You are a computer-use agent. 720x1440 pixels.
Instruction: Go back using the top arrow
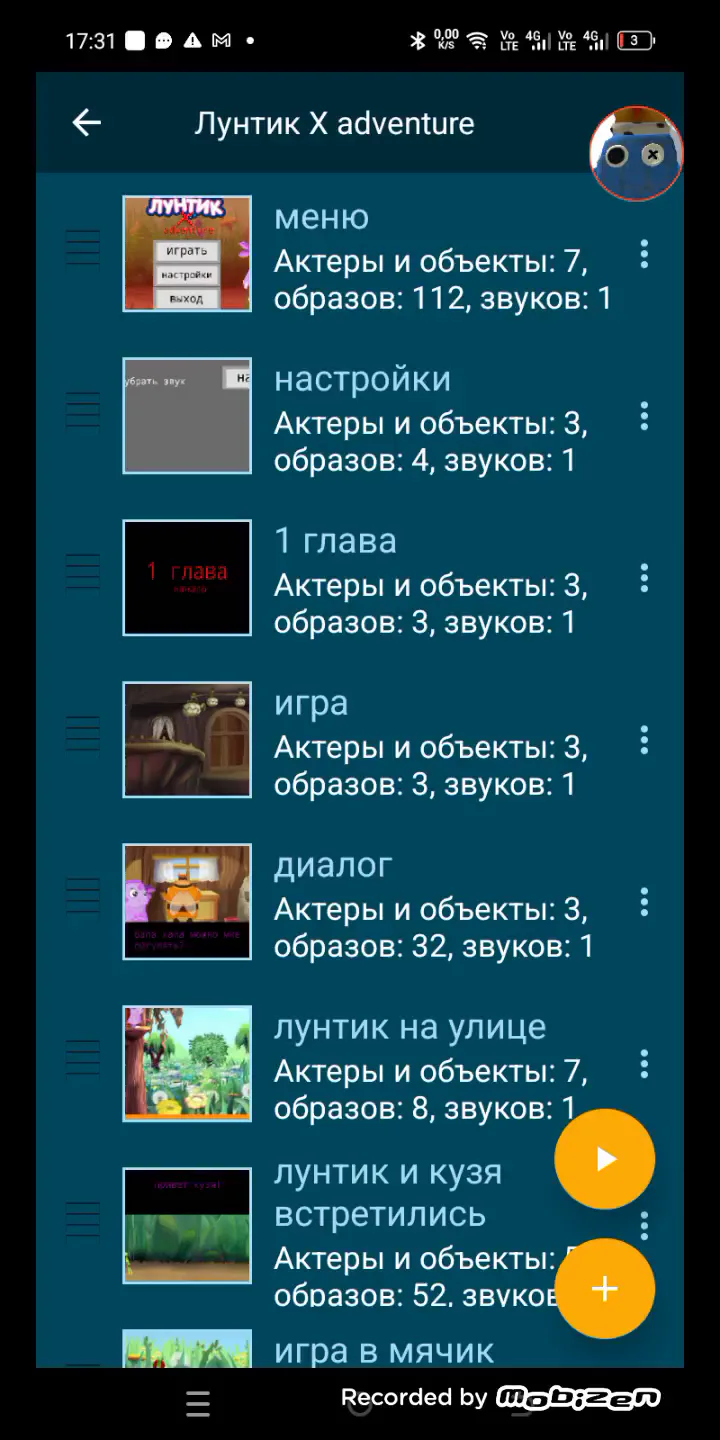point(87,123)
